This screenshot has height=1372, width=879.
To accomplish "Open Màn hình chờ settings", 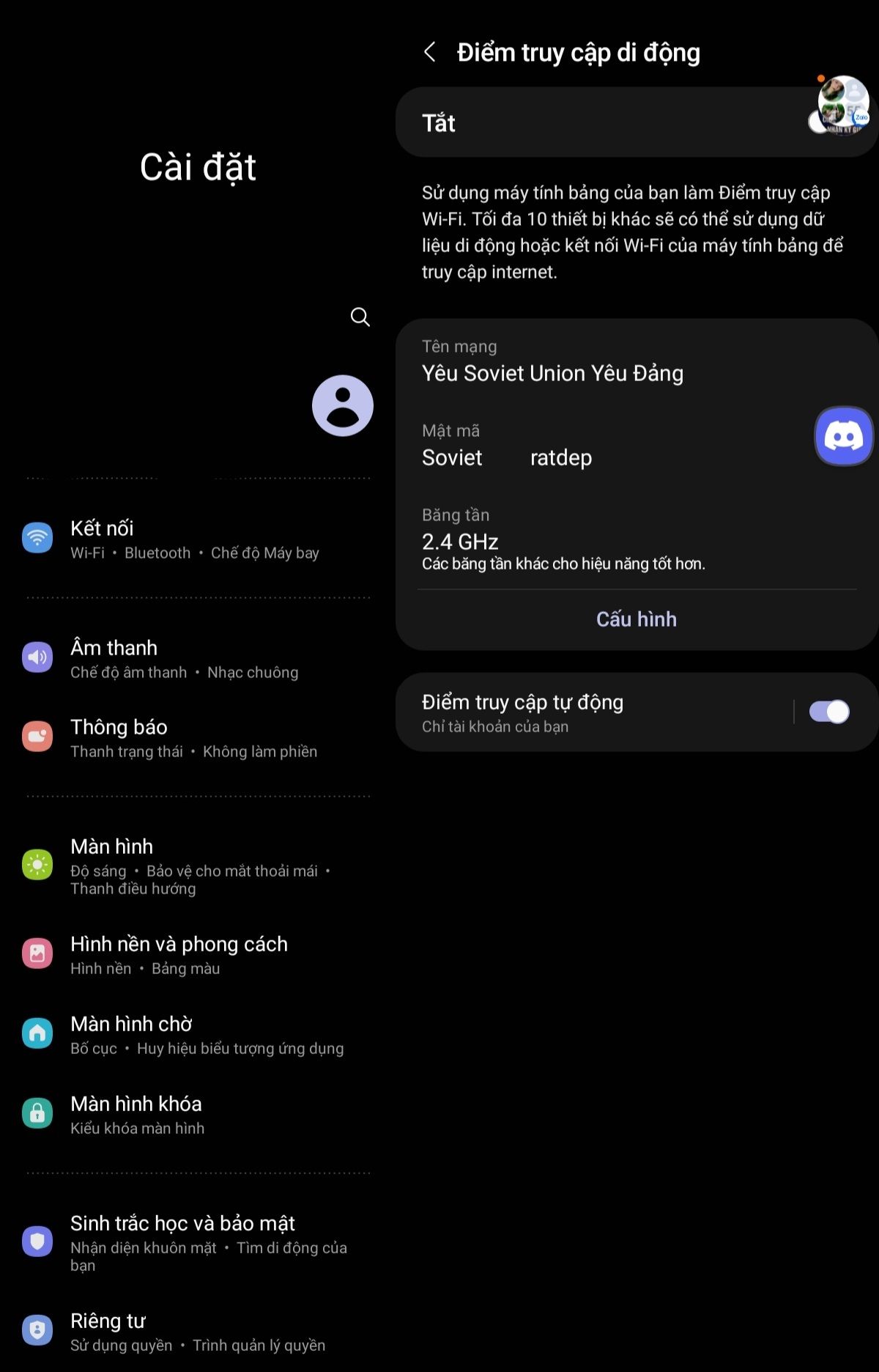I will [198, 1034].
